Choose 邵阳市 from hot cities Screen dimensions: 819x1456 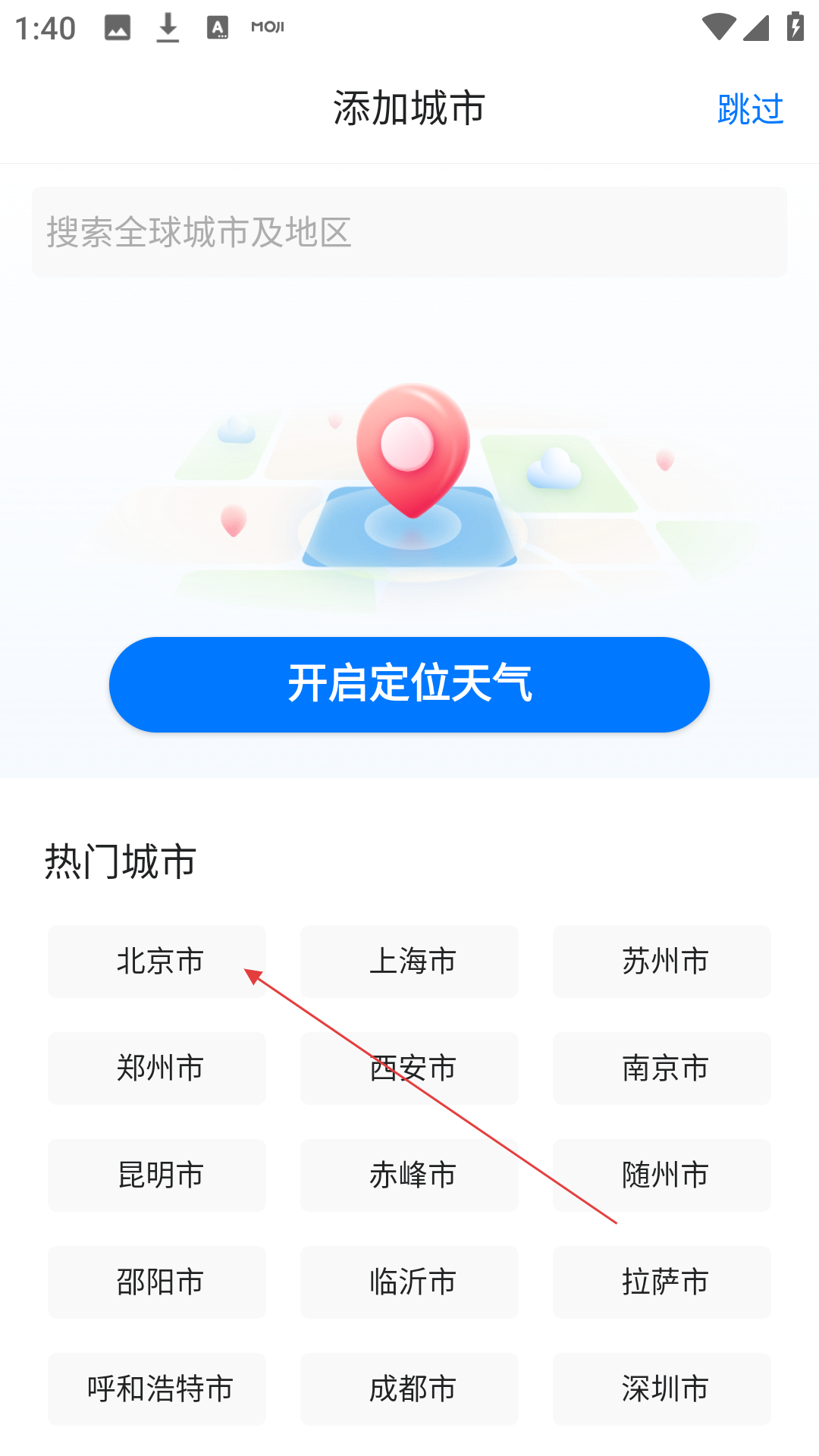[x=157, y=1282]
